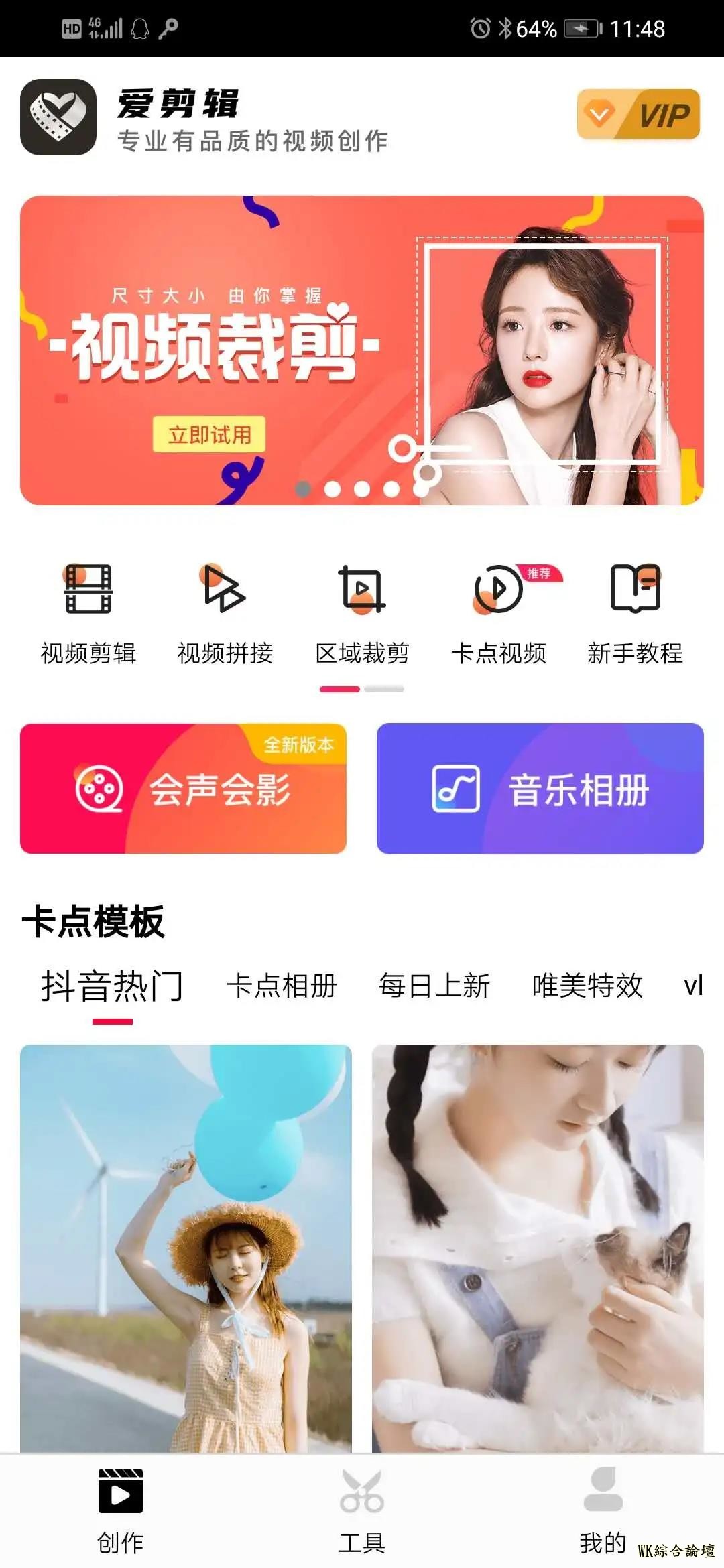
Task: Open the template with blue balloons
Action: click(186, 1246)
